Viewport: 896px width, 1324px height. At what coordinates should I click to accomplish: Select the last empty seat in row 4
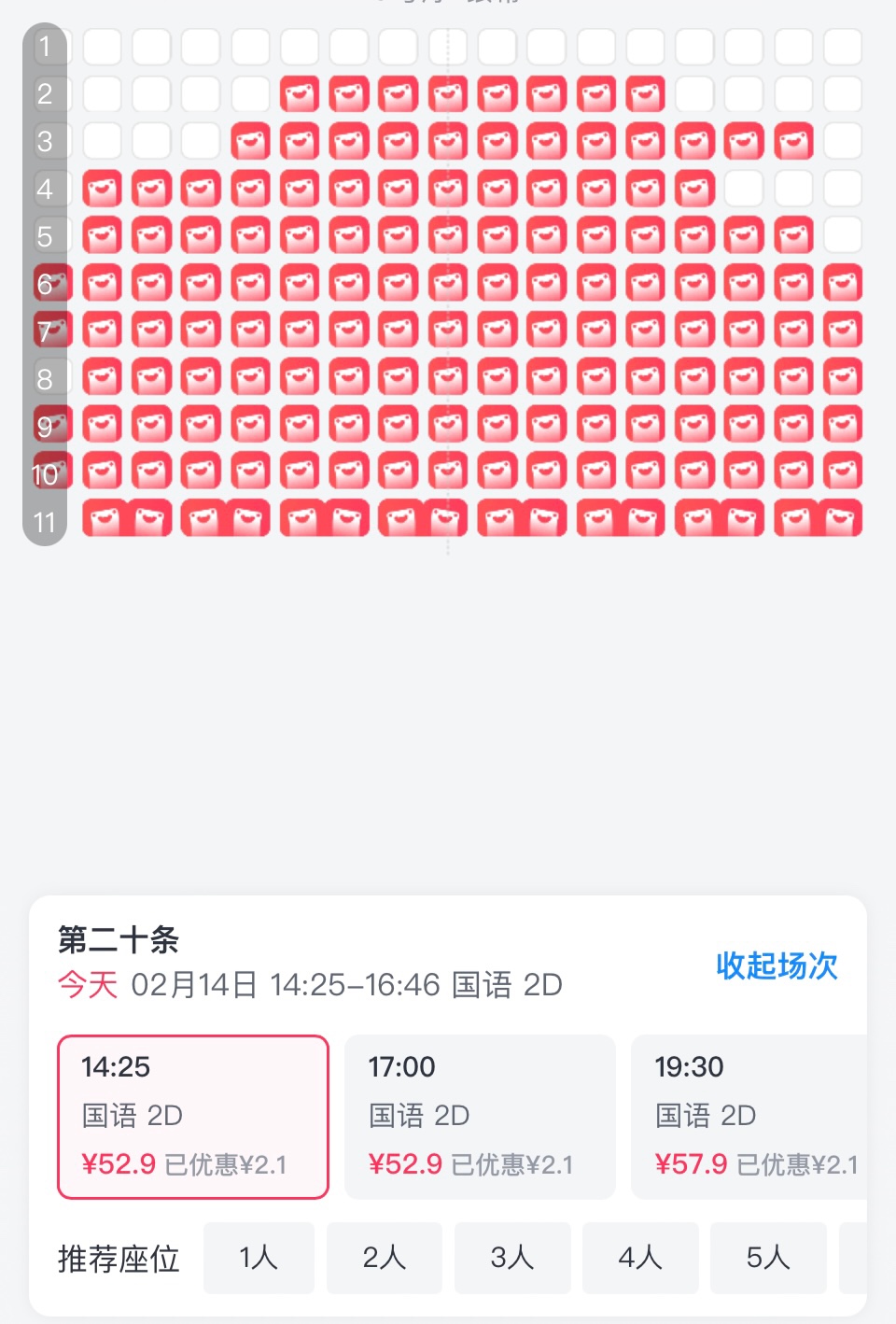tap(843, 189)
